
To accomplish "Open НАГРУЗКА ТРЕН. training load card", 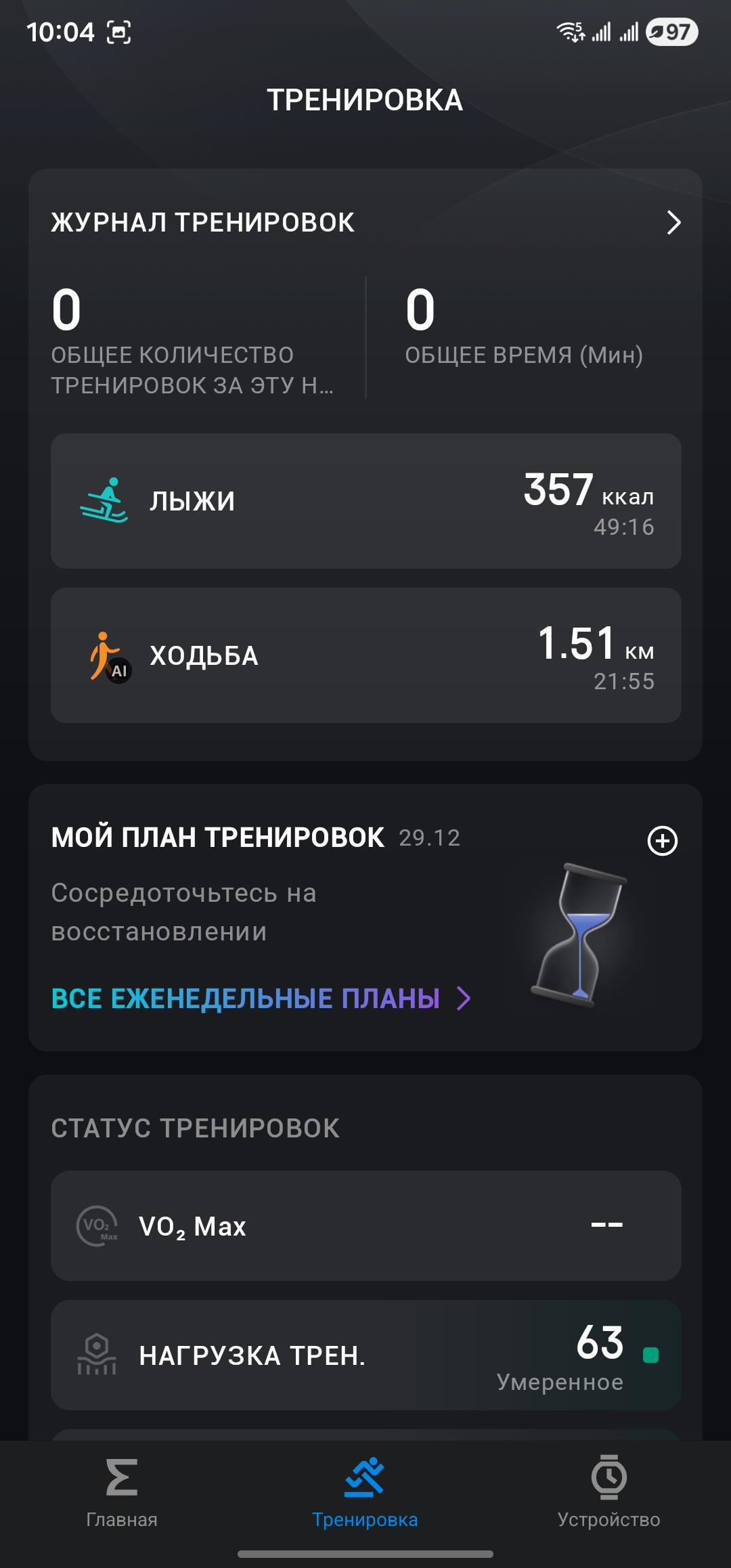I will (365, 1355).
